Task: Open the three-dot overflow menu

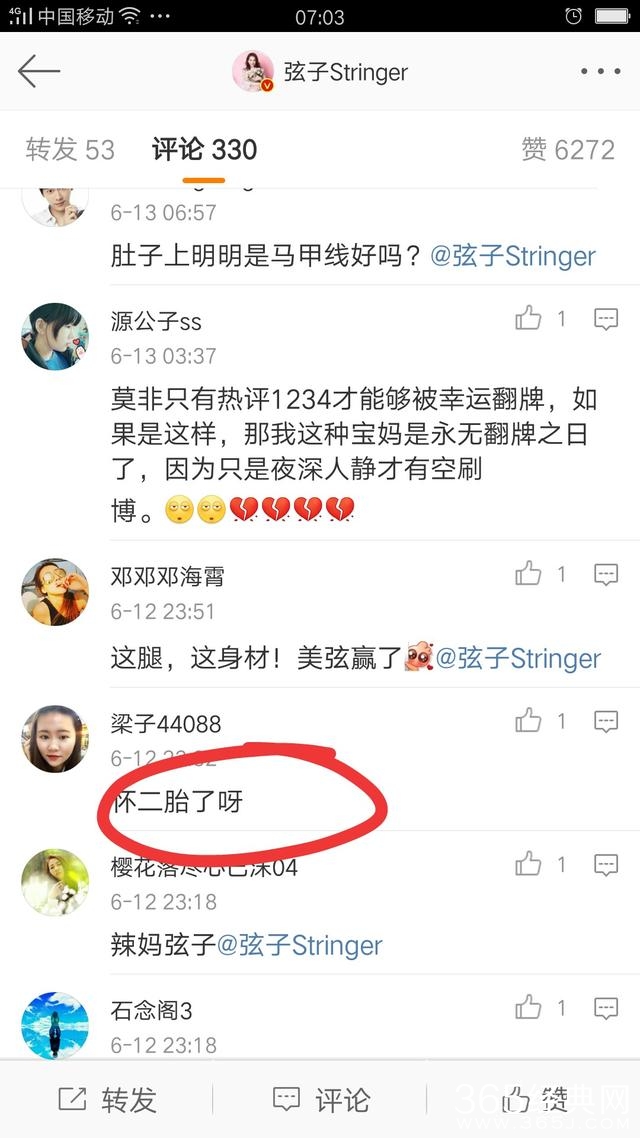Action: [600, 71]
